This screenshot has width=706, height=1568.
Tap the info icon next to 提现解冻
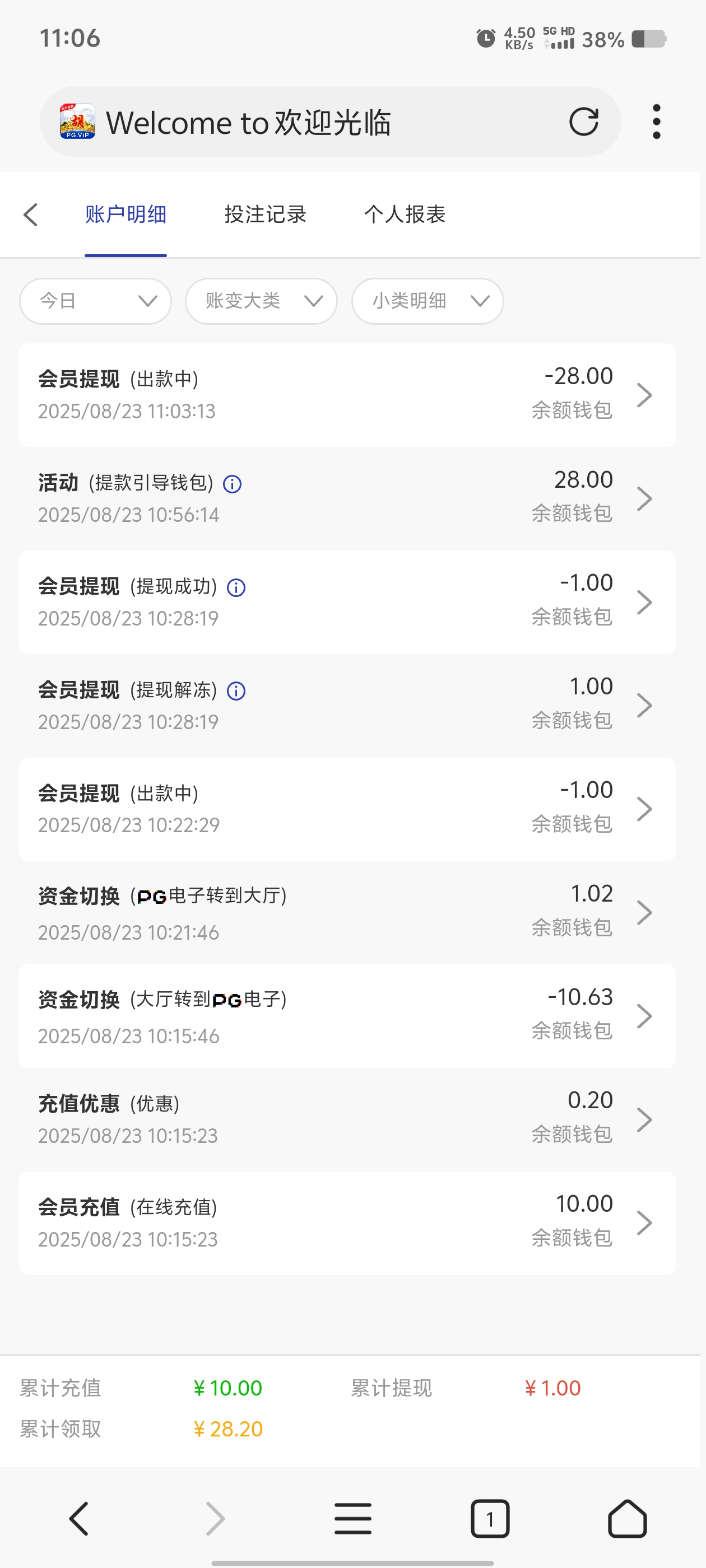point(236,691)
